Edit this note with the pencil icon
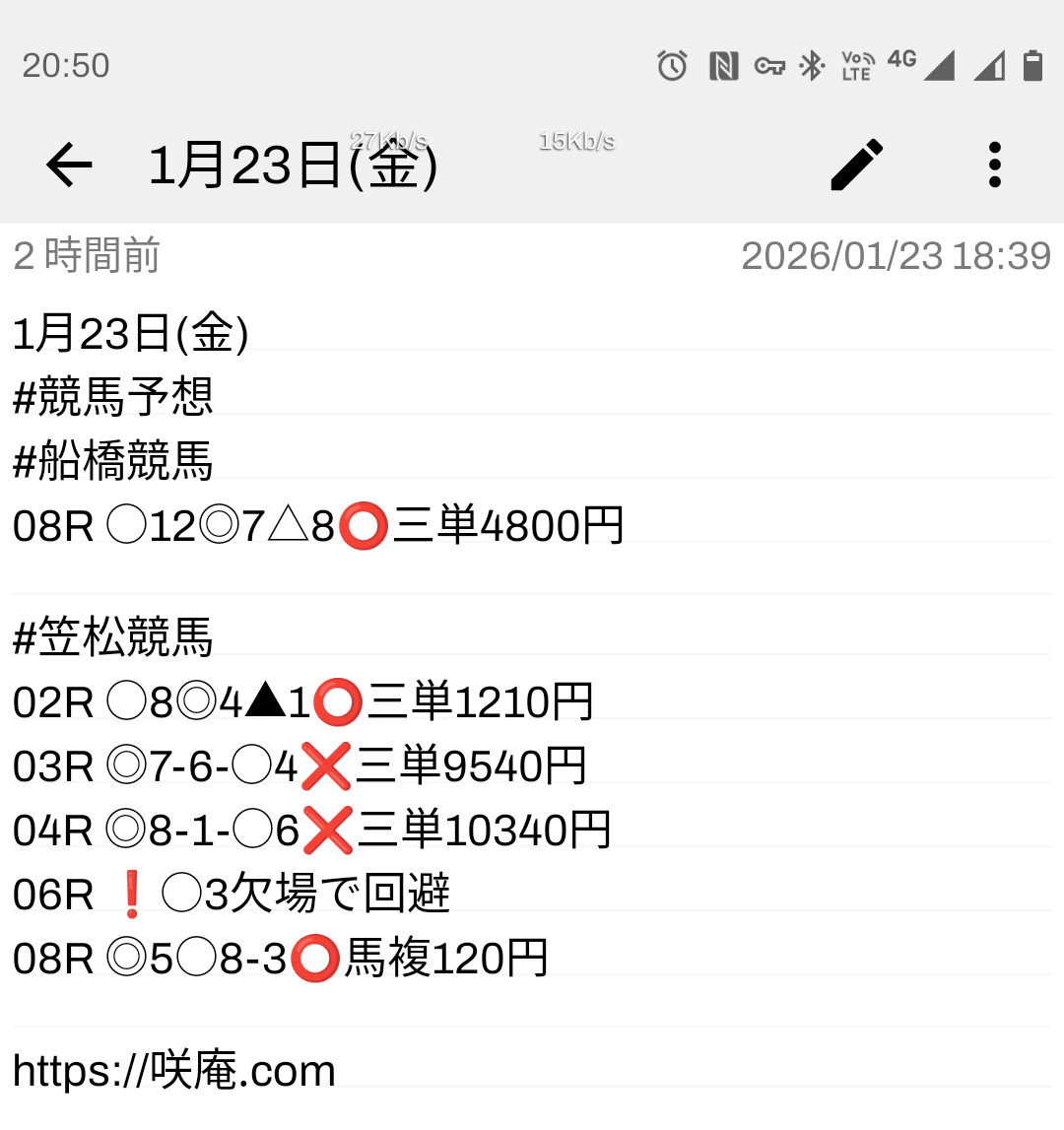 coord(856,165)
